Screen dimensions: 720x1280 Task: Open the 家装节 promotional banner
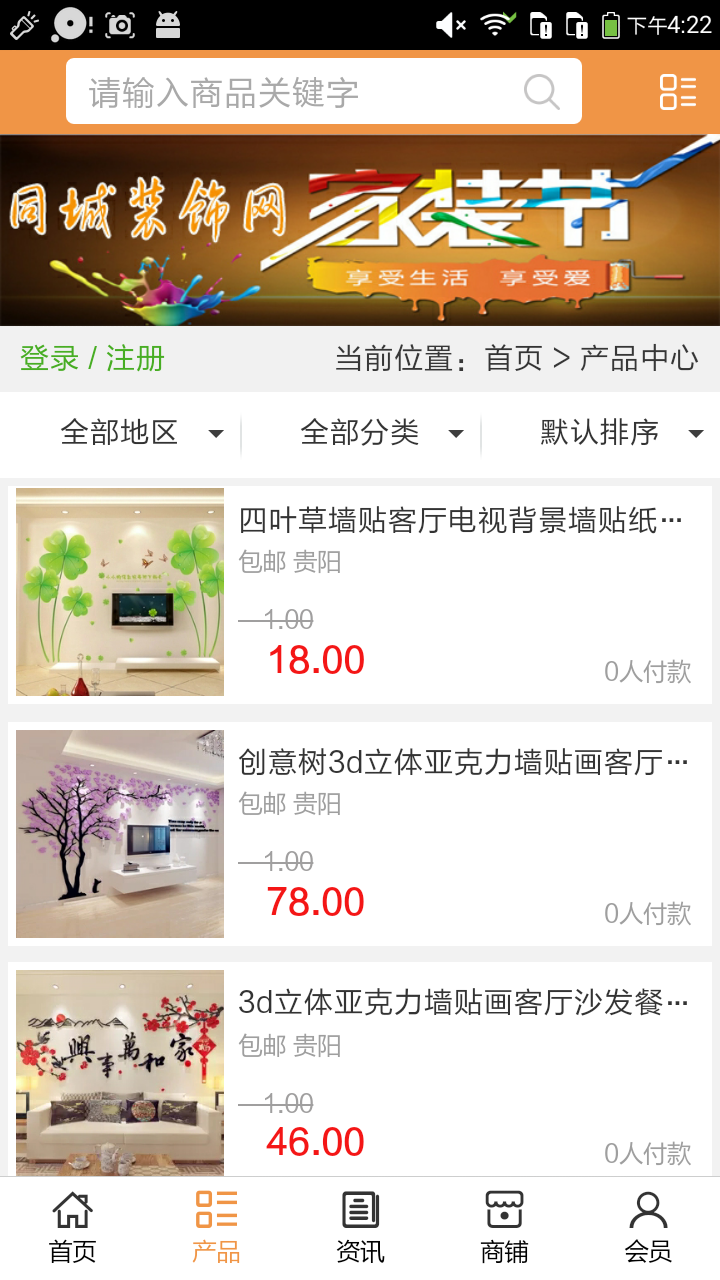[360, 230]
